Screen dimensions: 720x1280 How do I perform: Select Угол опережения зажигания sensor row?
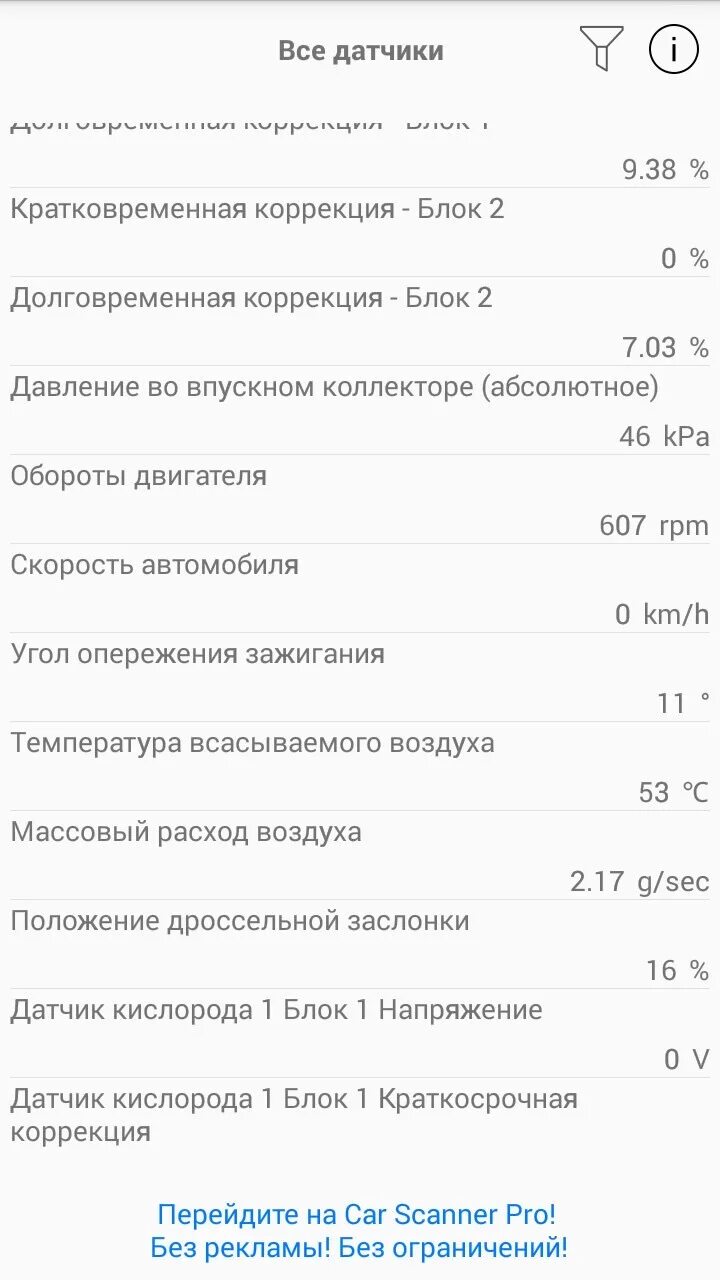tap(360, 678)
